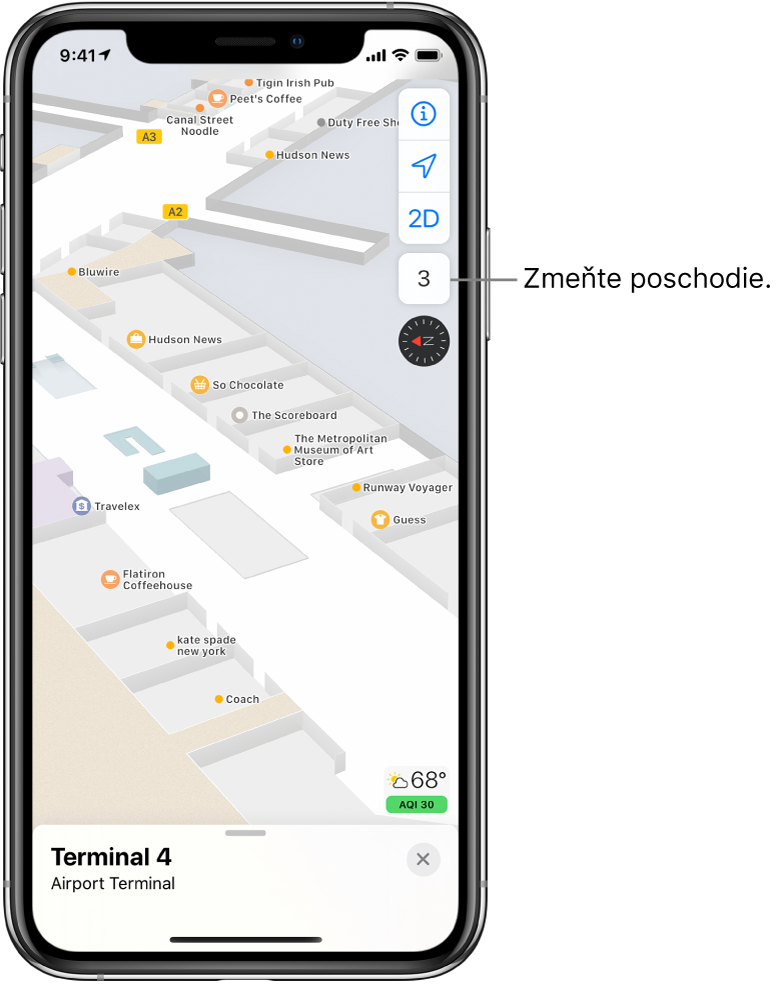Select the Bluwire store marker
777x984 pixels.
coord(72,272)
